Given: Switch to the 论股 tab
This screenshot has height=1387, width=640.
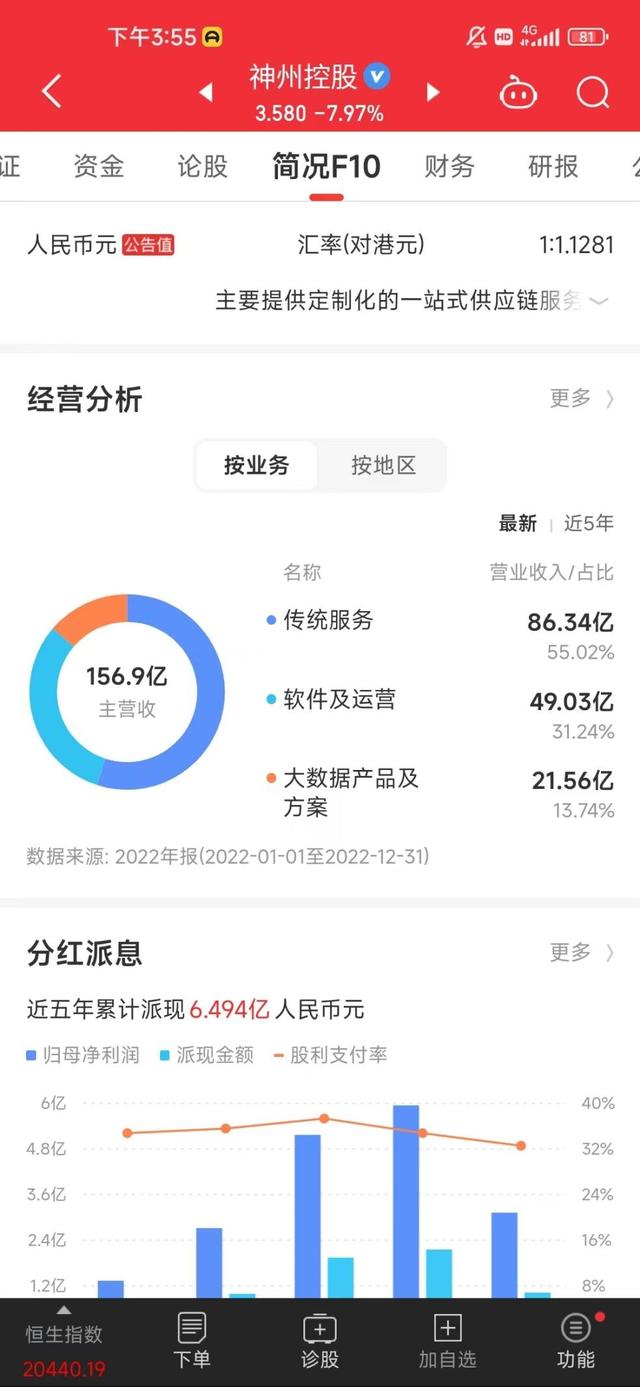Looking at the screenshot, I should tap(202, 166).
